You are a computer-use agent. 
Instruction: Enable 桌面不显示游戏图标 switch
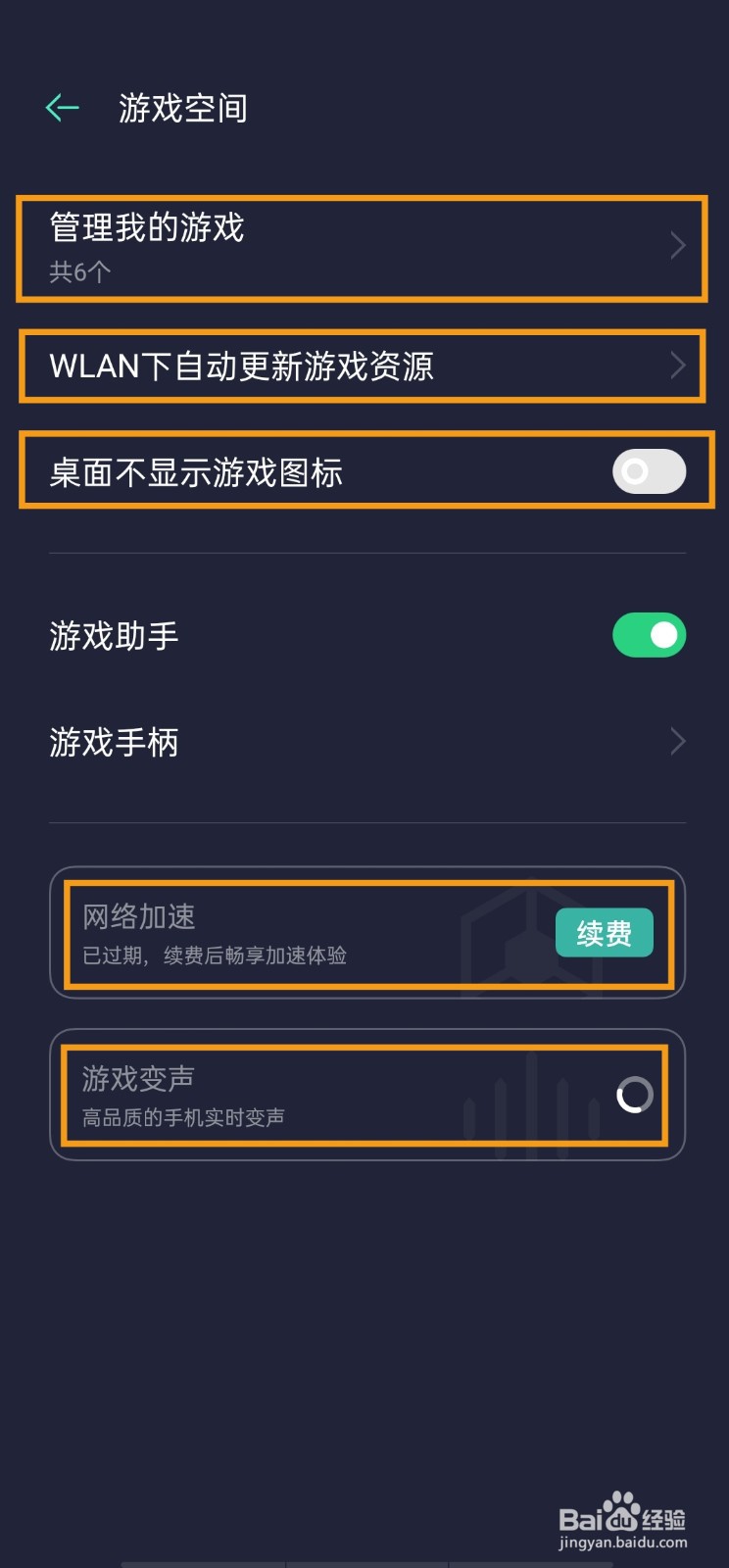point(649,471)
